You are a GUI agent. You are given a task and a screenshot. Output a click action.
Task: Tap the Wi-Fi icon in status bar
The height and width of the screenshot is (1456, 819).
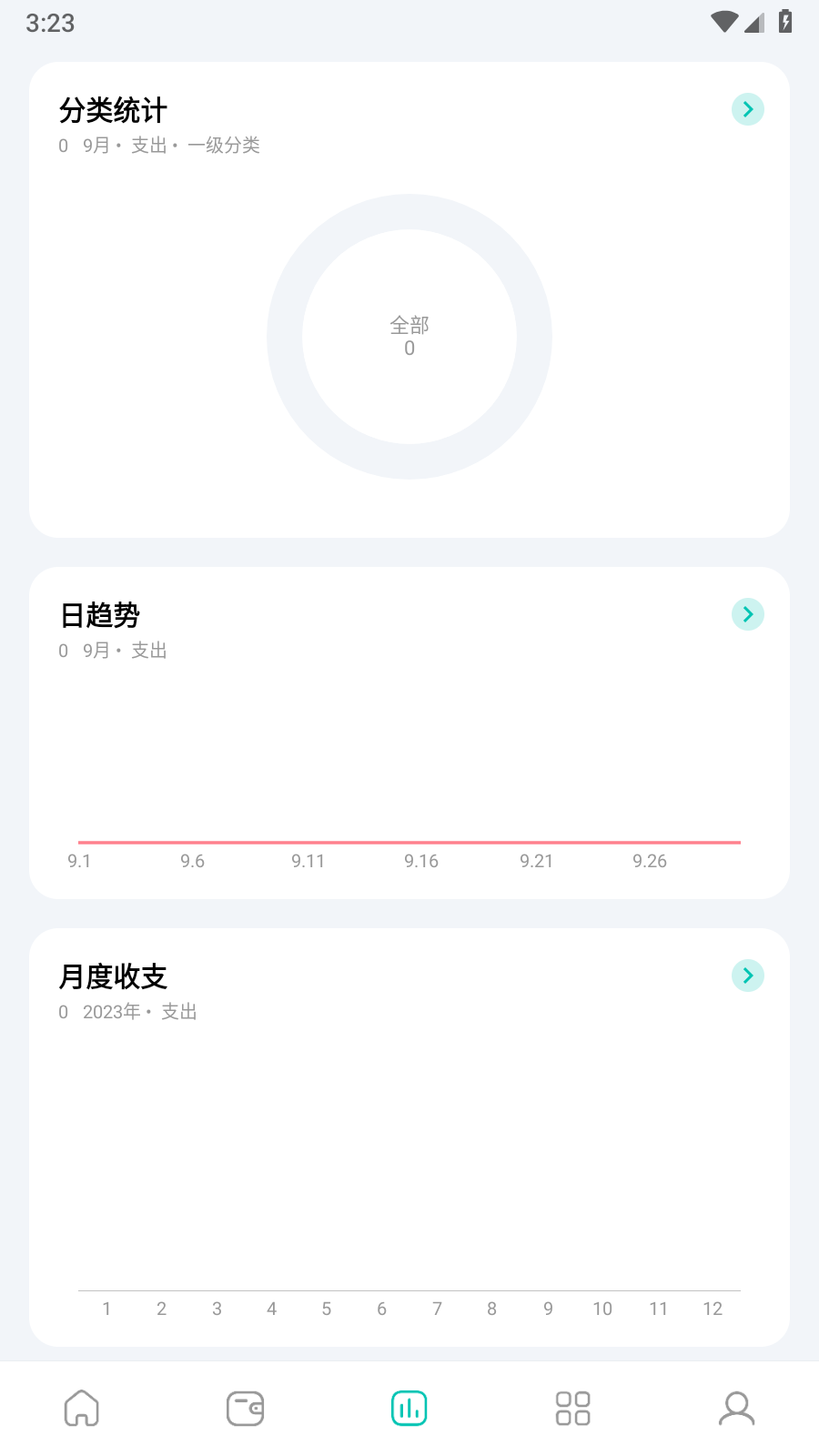[x=723, y=21]
